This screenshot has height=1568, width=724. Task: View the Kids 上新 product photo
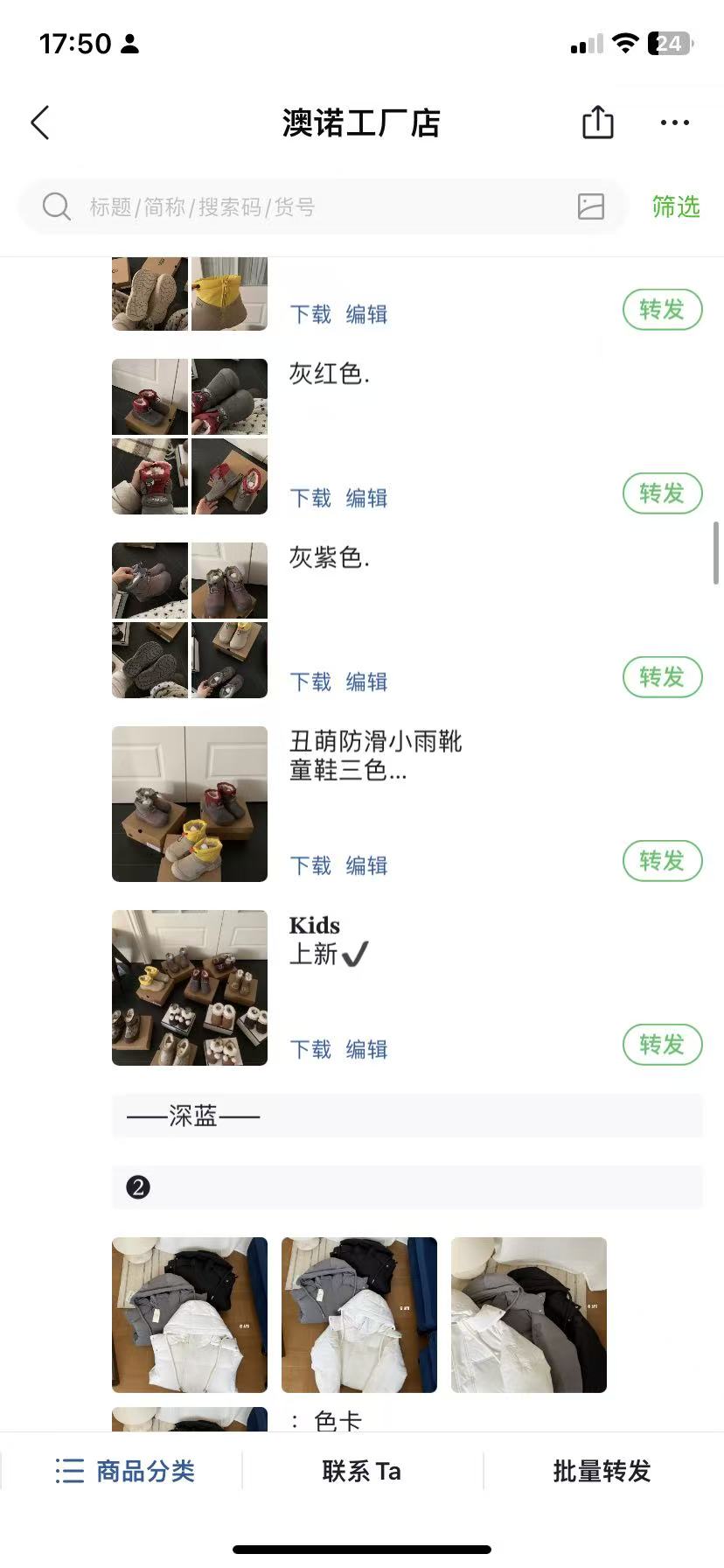[x=190, y=988]
